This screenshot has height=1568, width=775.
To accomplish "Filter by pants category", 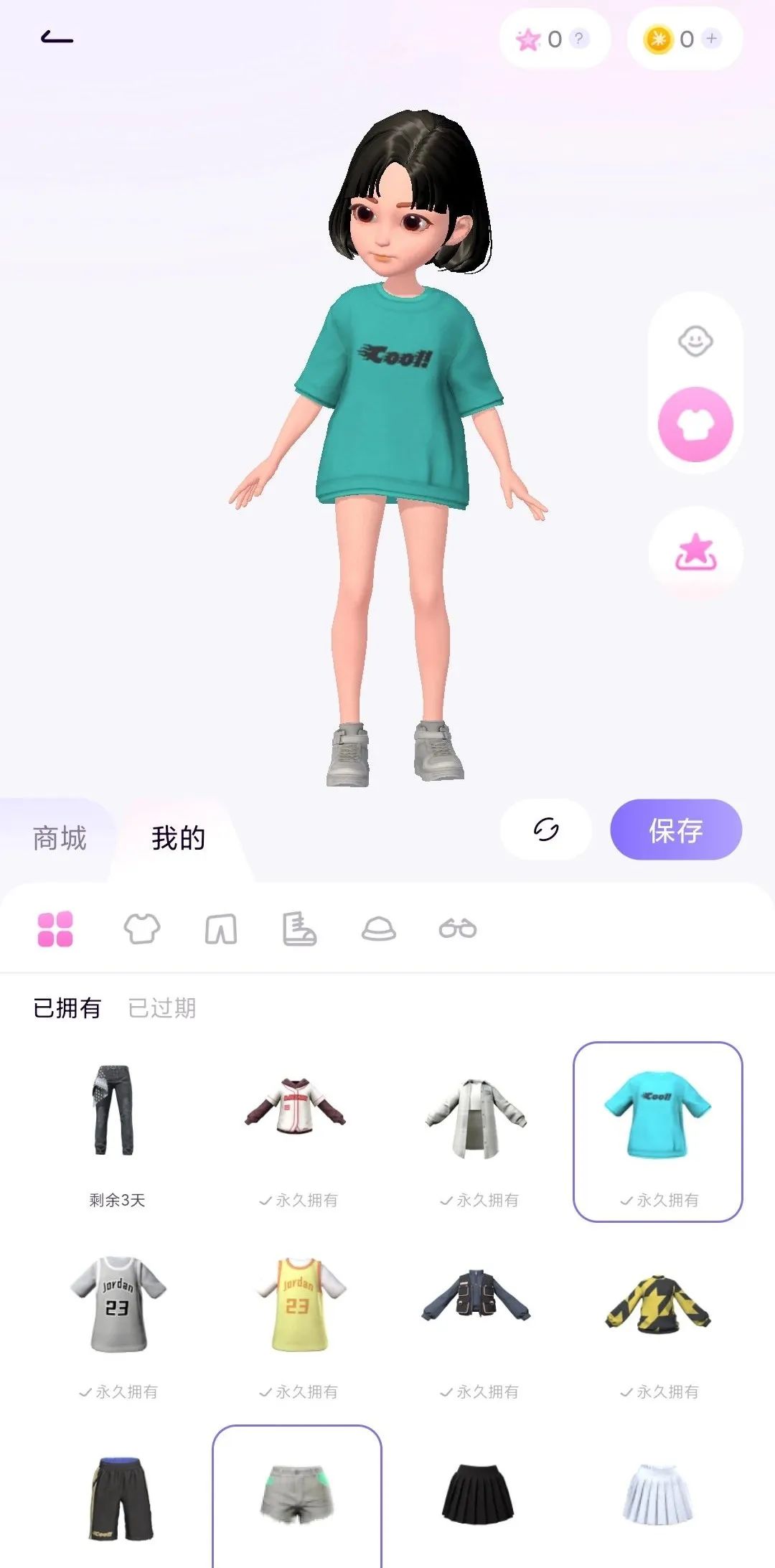I will point(221,929).
